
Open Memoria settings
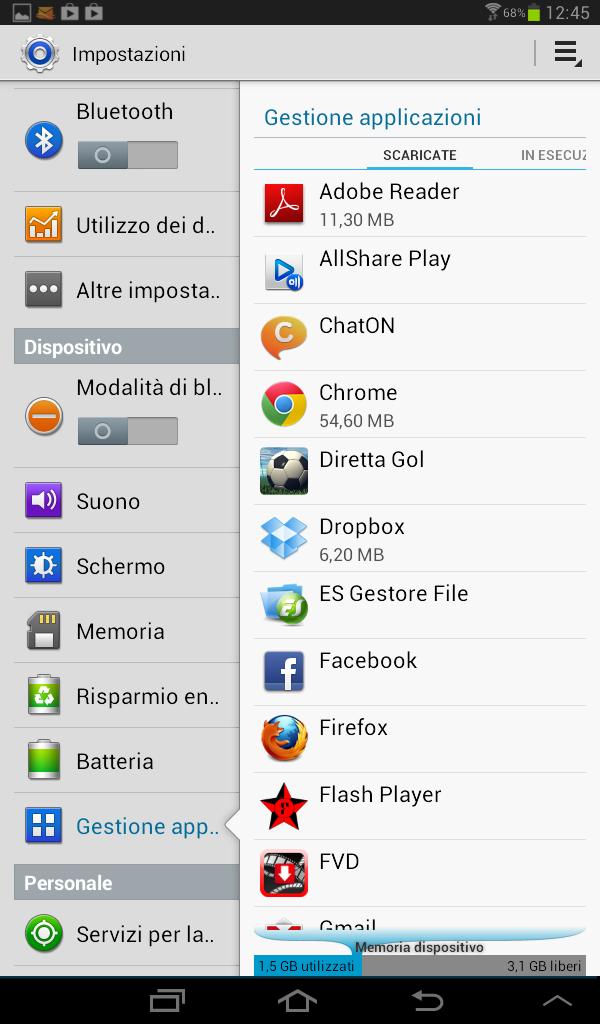tap(126, 631)
